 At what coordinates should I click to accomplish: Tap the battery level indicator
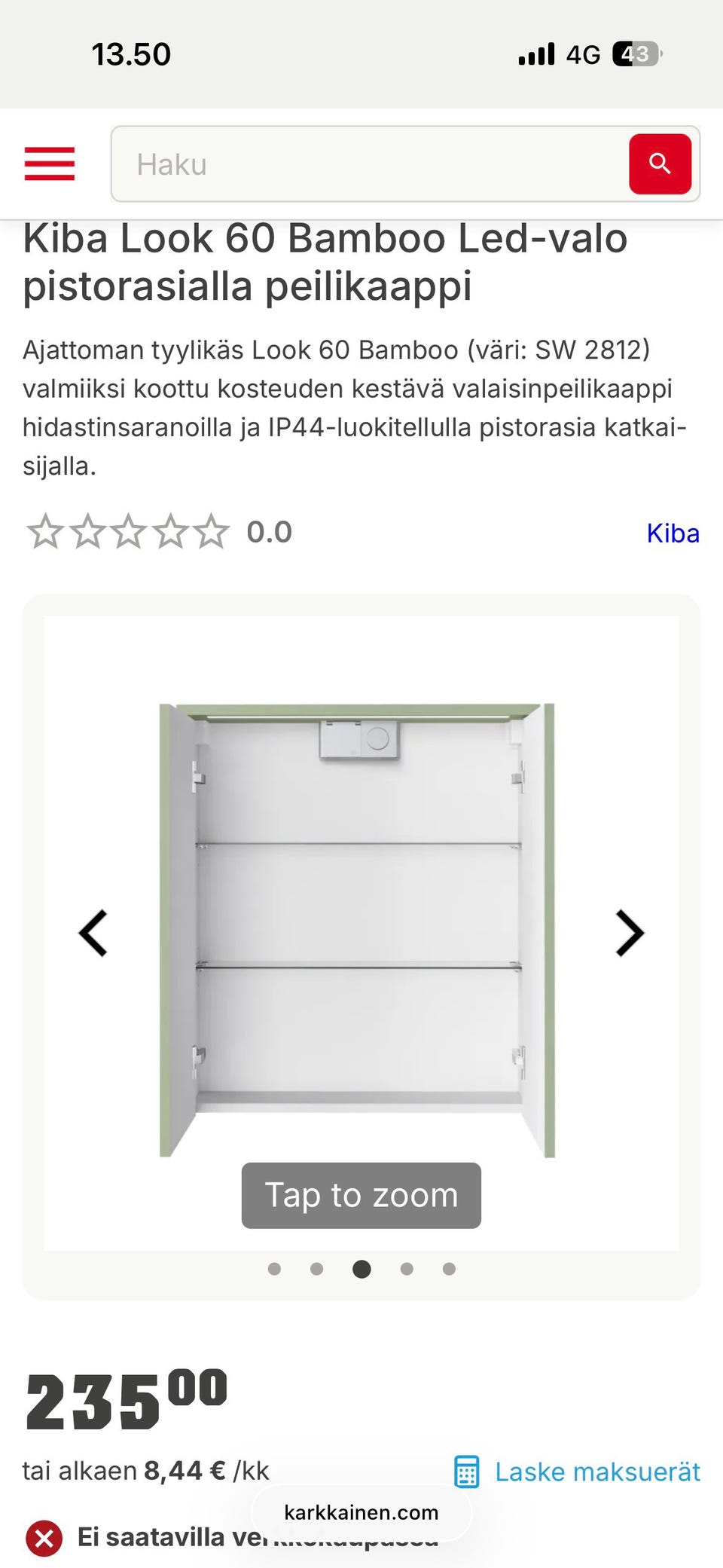pos(635,53)
